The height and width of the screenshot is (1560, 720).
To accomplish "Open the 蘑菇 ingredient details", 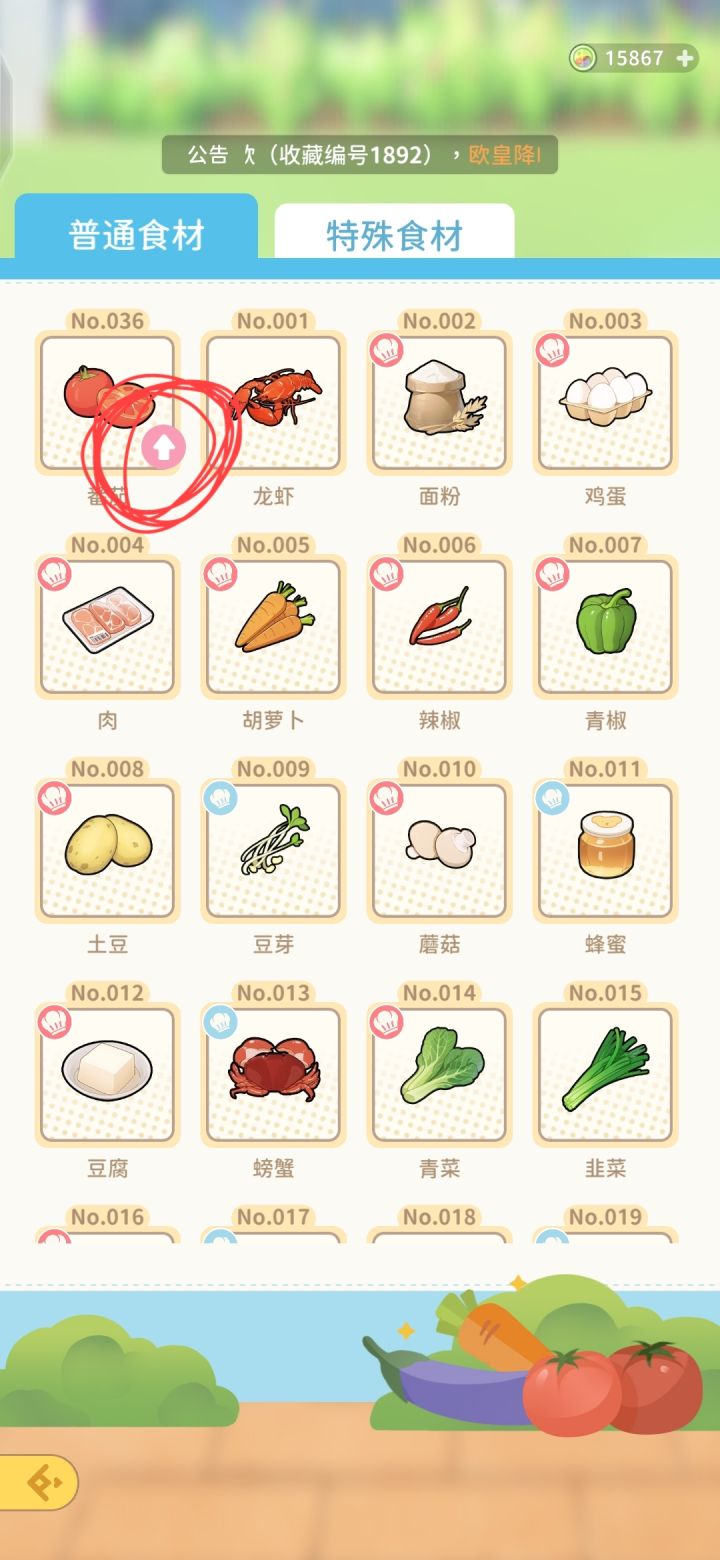I will (439, 851).
